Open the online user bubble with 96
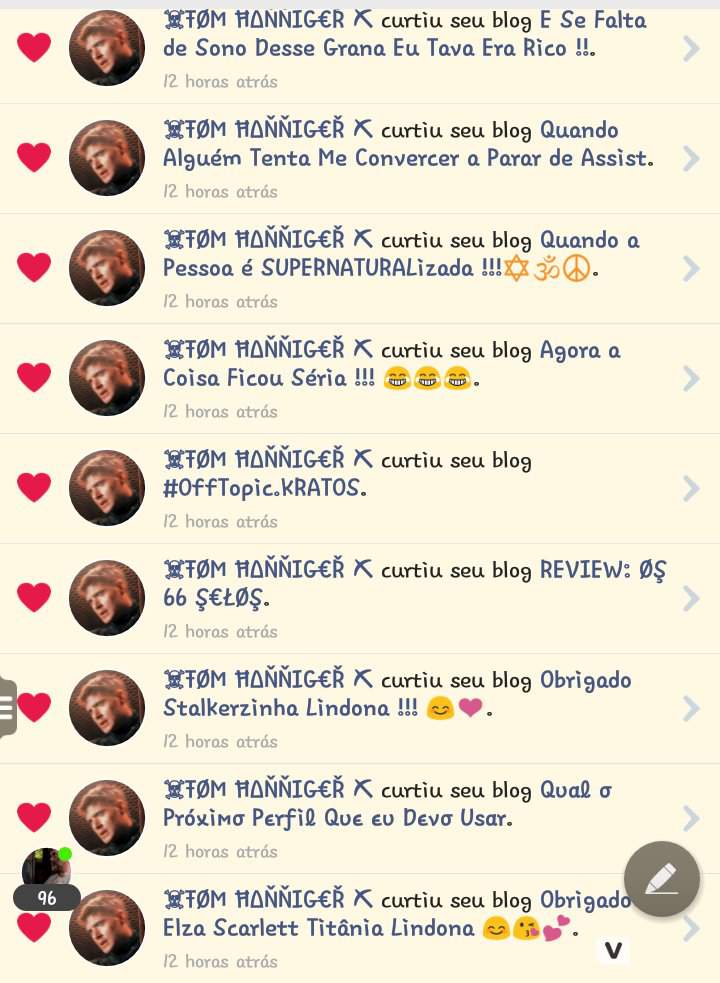The width and height of the screenshot is (720, 983). point(46,878)
